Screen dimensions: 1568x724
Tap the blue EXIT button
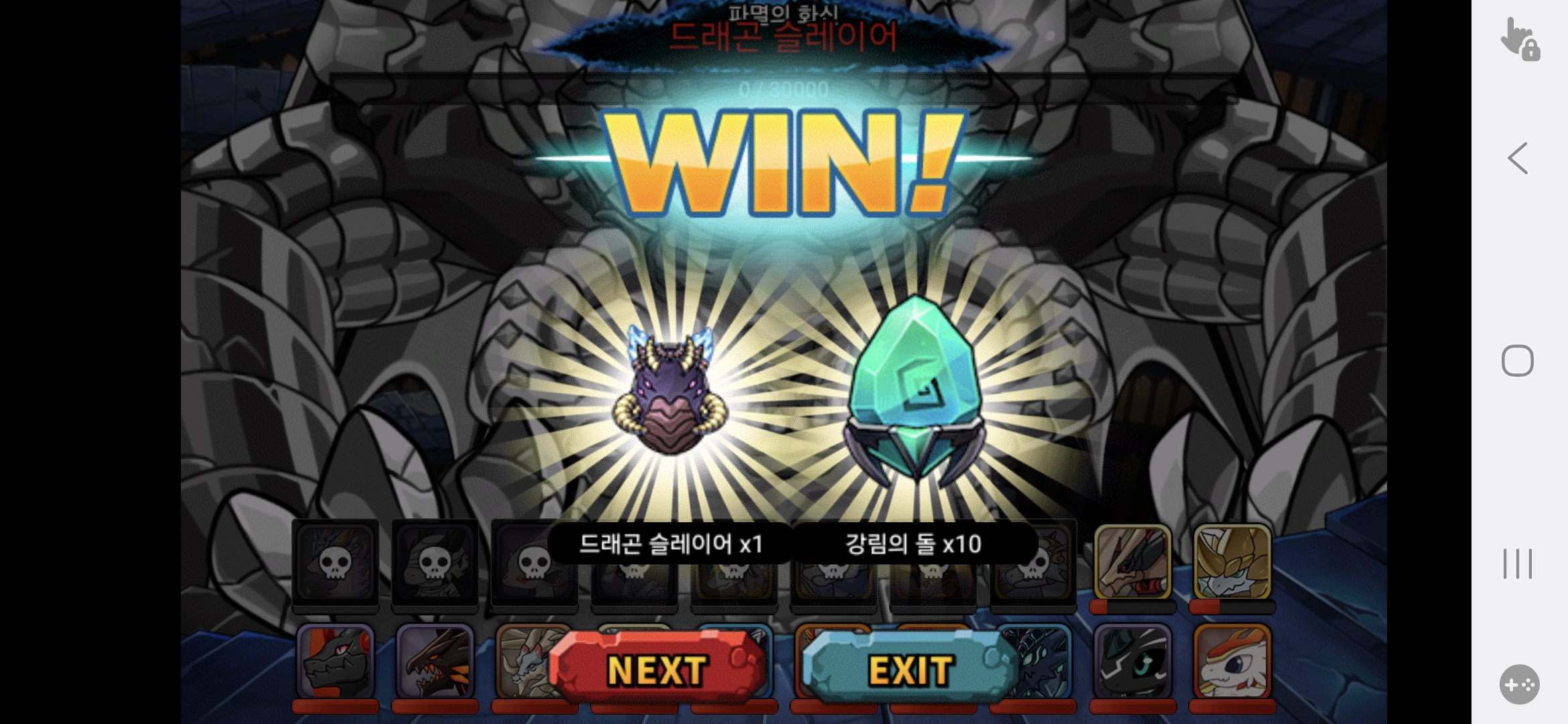pos(910,669)
